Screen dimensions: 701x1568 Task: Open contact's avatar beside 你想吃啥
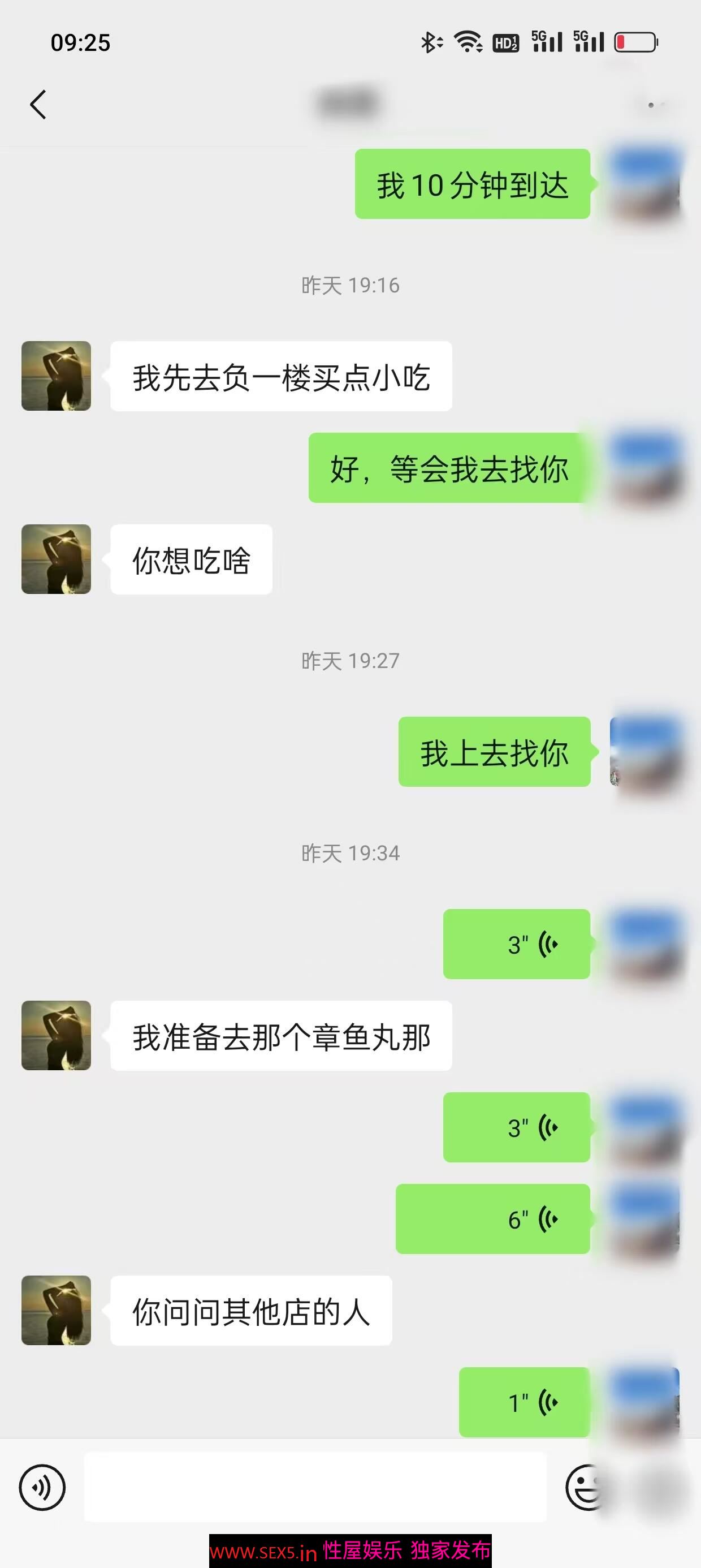tap(56, 559)
